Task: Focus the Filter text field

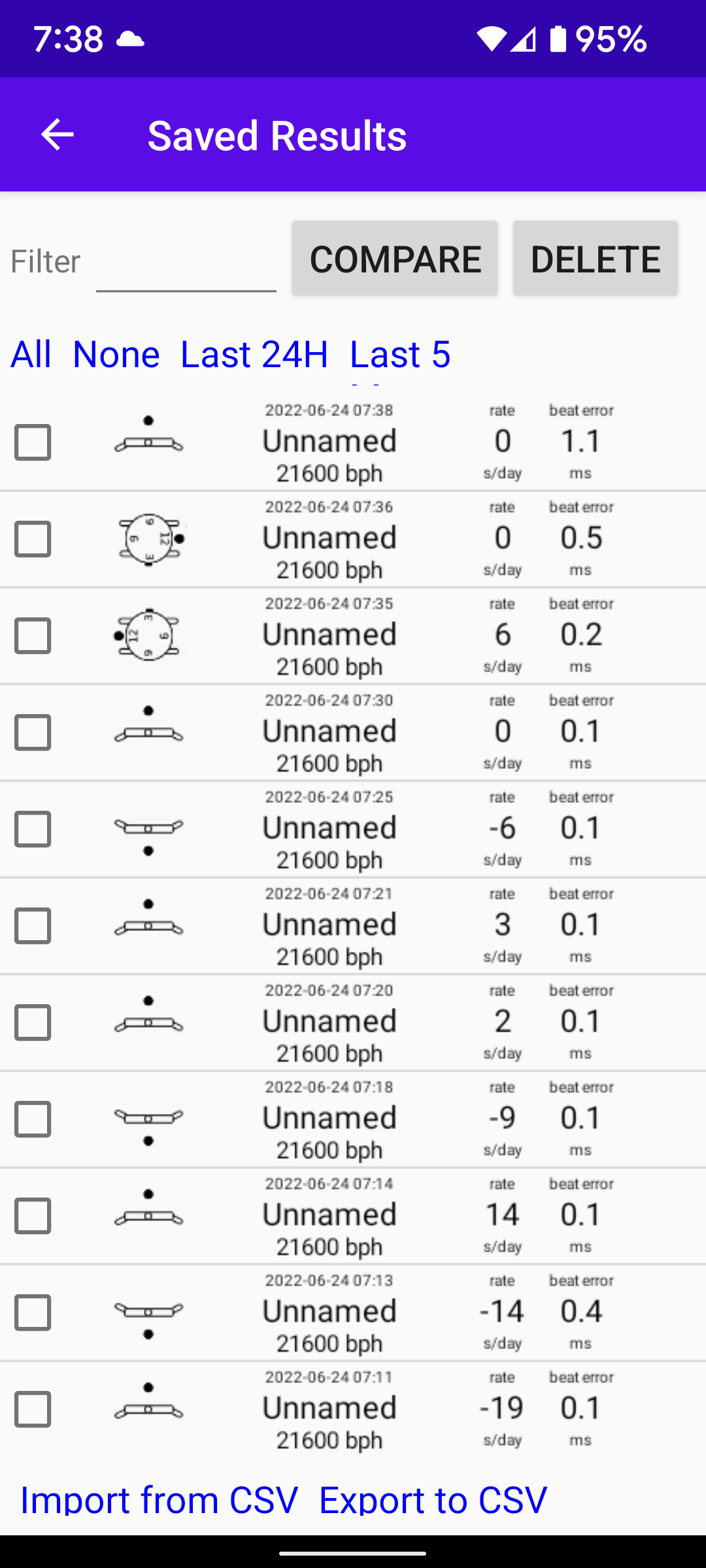Action: tap(186, 263)
